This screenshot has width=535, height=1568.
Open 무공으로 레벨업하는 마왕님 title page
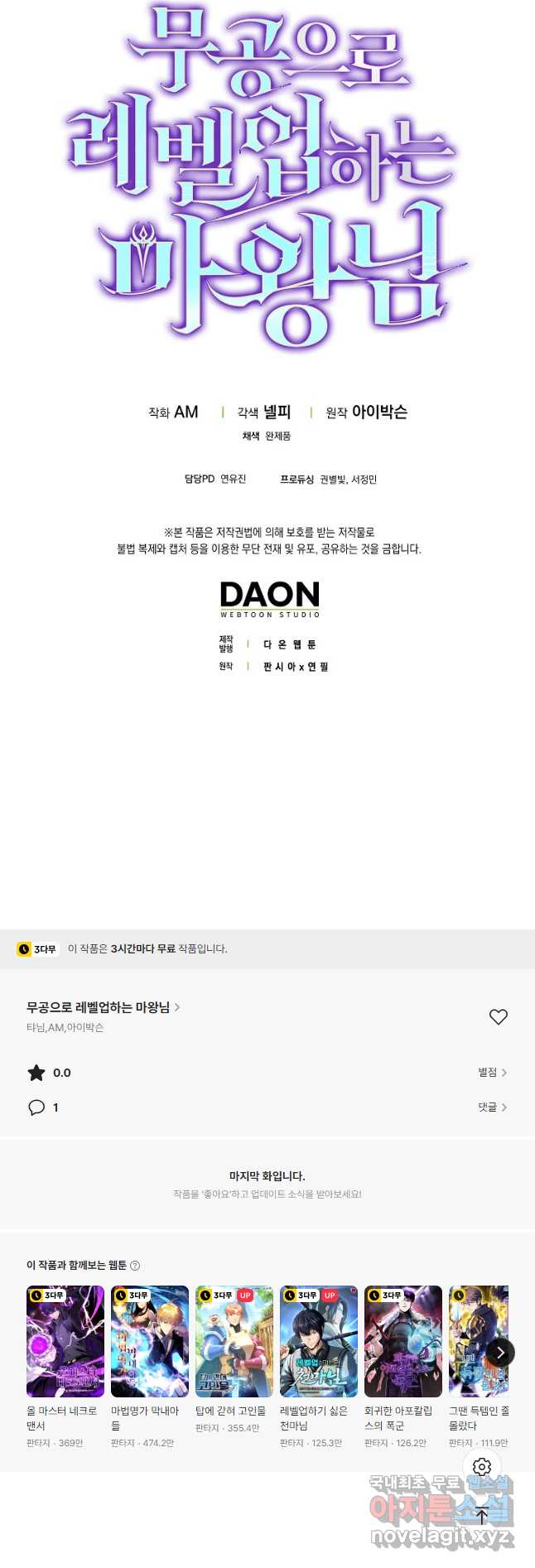pos(103,1007)
